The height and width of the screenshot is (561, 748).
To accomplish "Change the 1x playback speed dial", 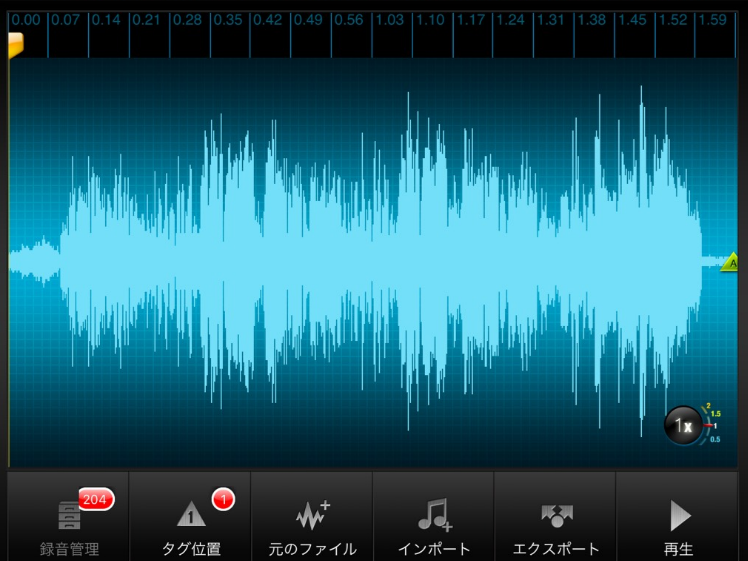I will [685, 426].
